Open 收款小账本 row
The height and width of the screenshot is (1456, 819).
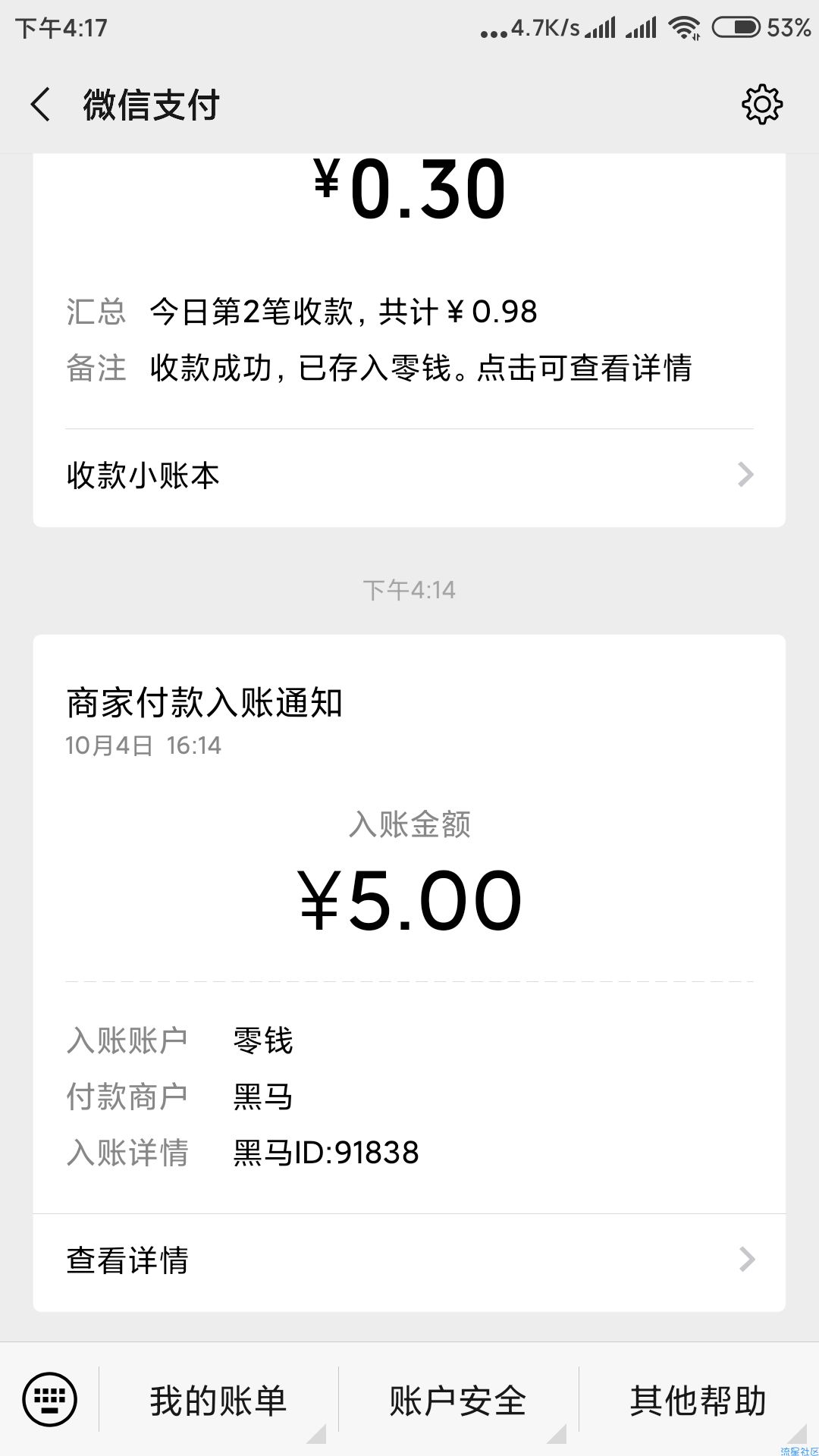coord(409,475)
